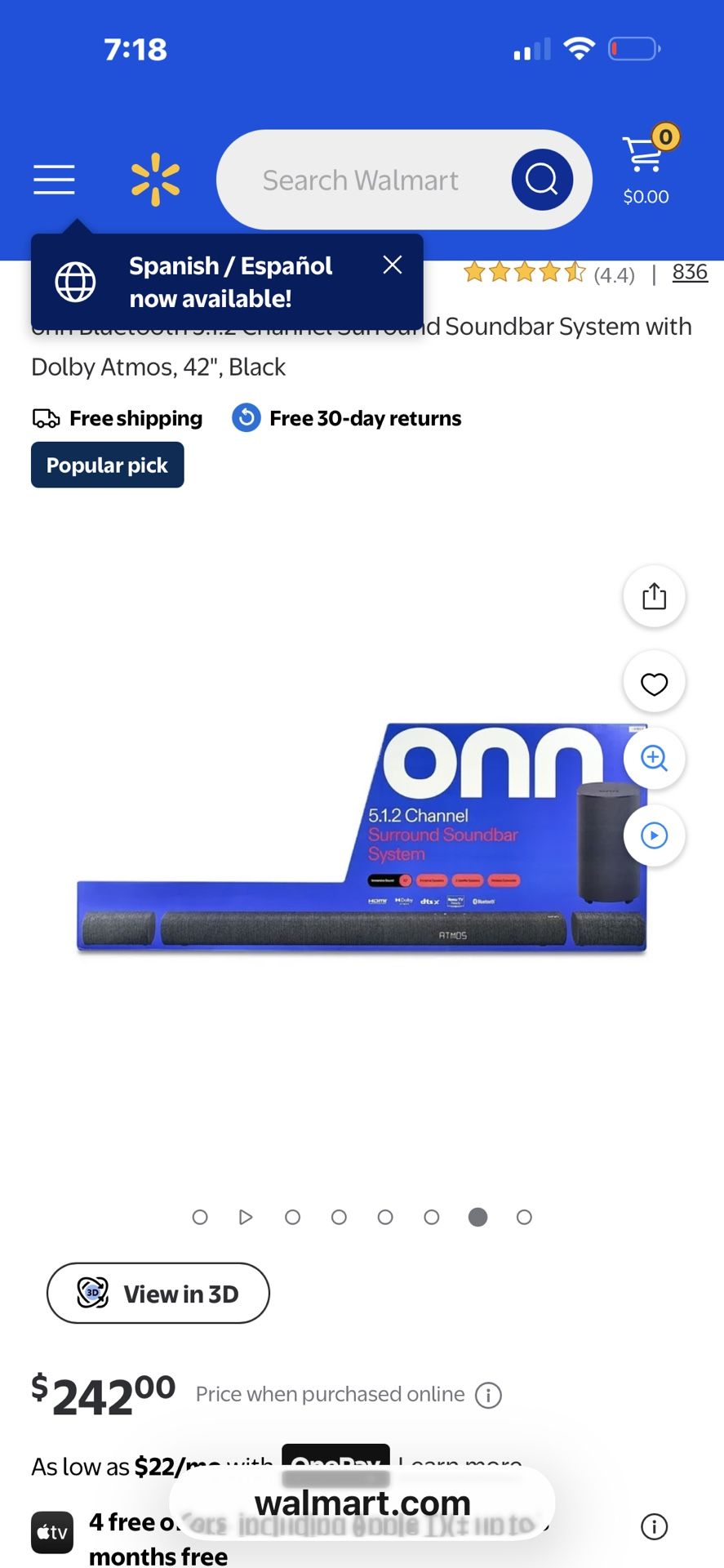The image size is (724, 1568).
Task: Go to Walmart home via spark logo
Action: [155, 180]
